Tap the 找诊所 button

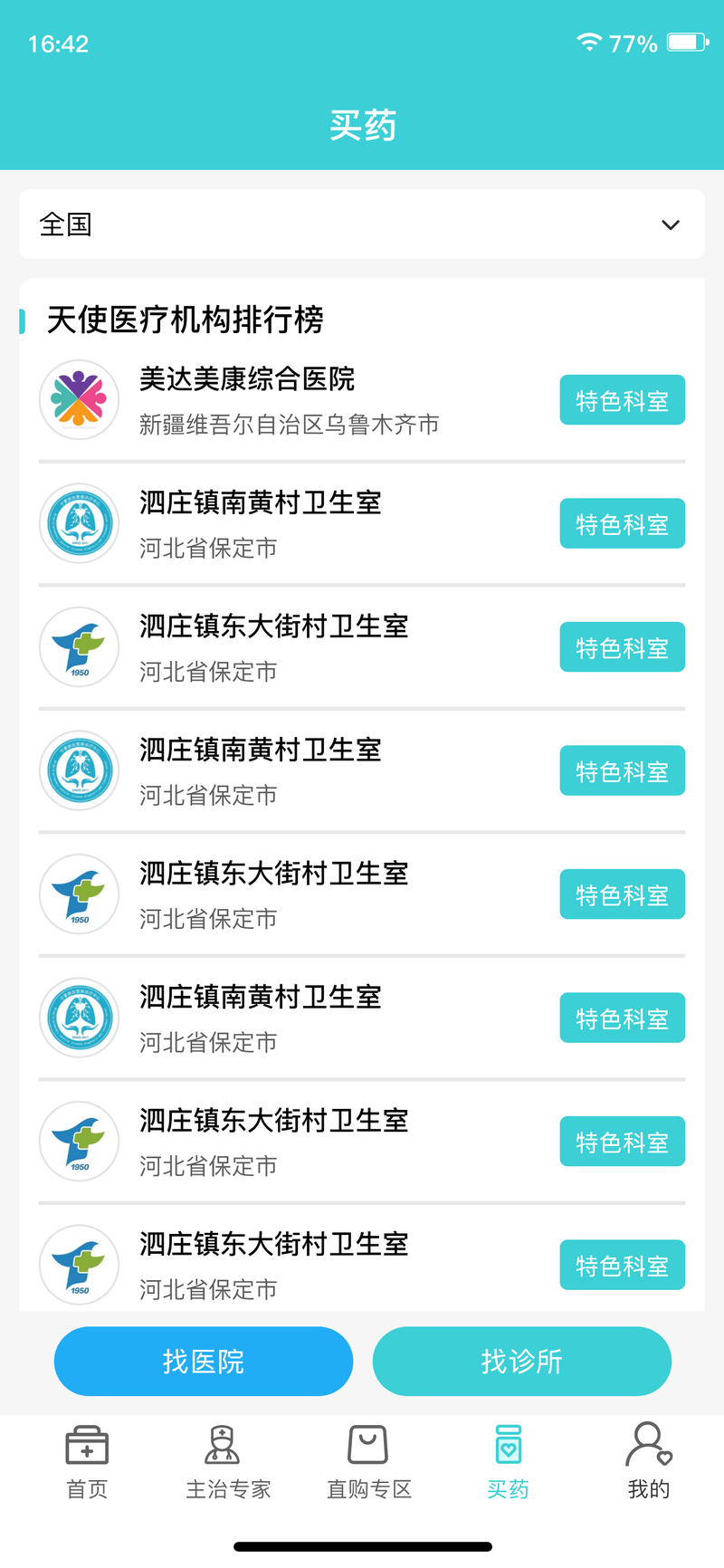coord(522,1362)
